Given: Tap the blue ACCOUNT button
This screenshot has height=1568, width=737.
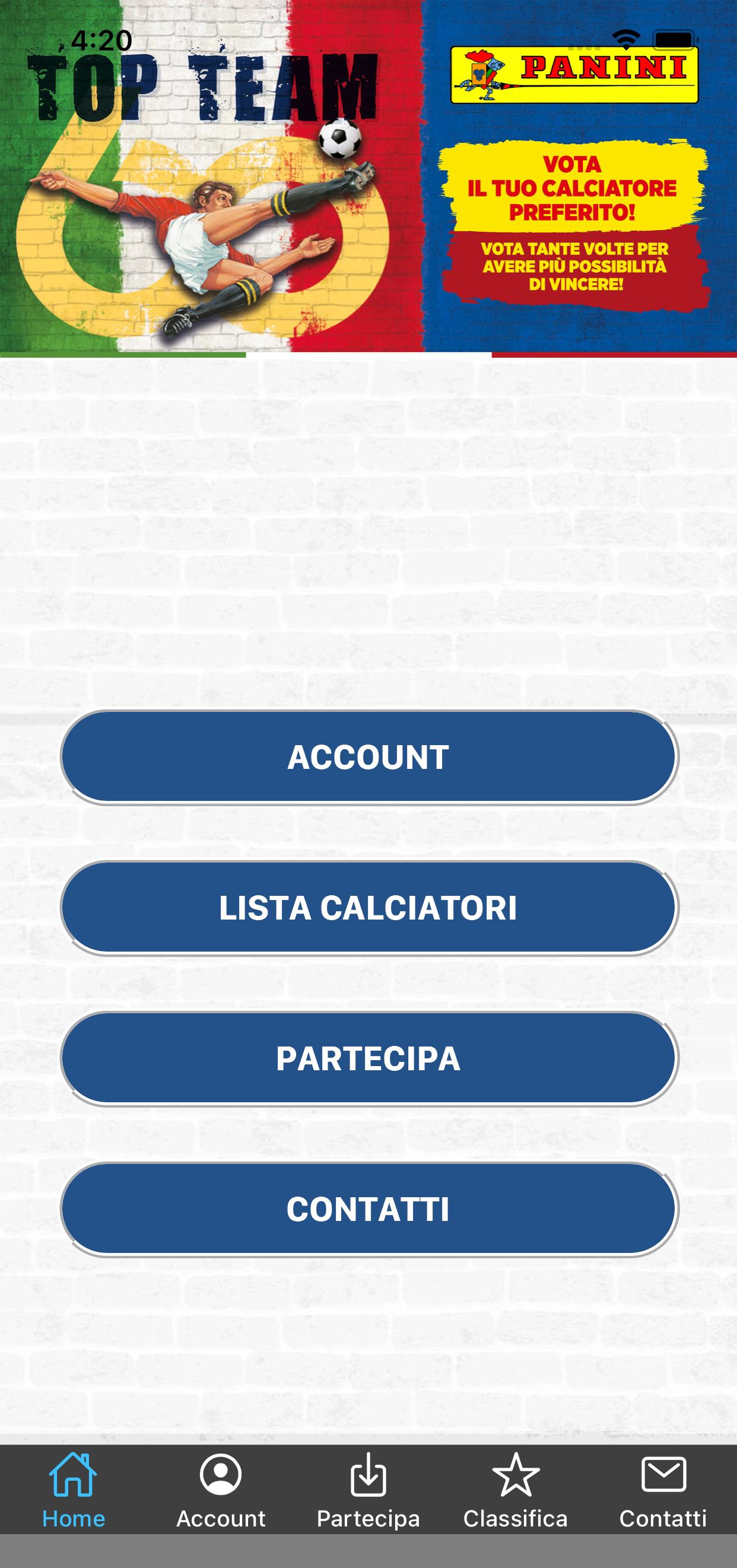Looking at the screenshot, I should click(x=368, y=756).
